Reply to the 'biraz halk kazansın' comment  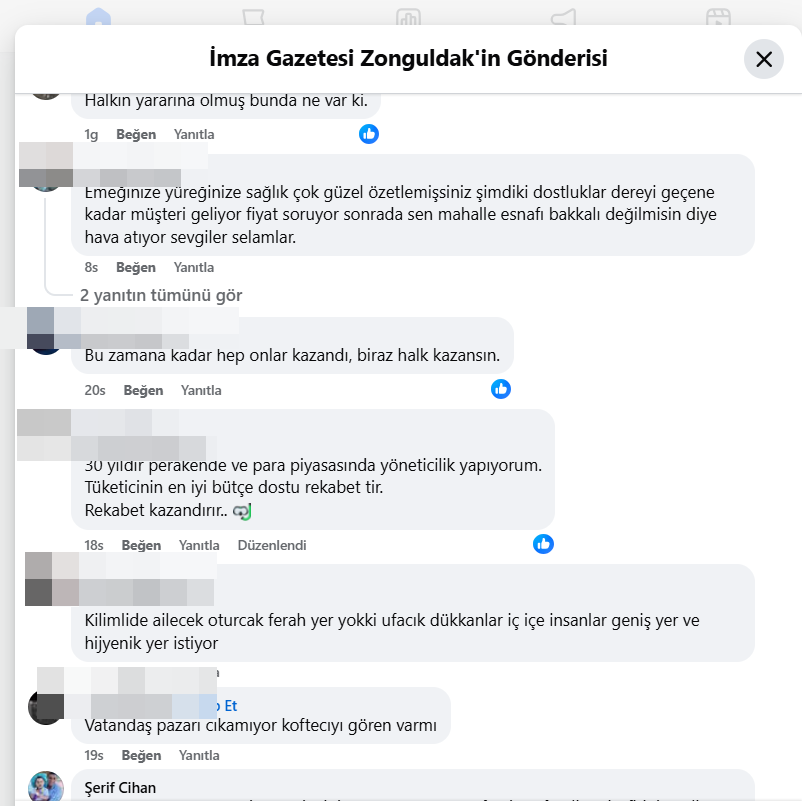tap(201, 390)
